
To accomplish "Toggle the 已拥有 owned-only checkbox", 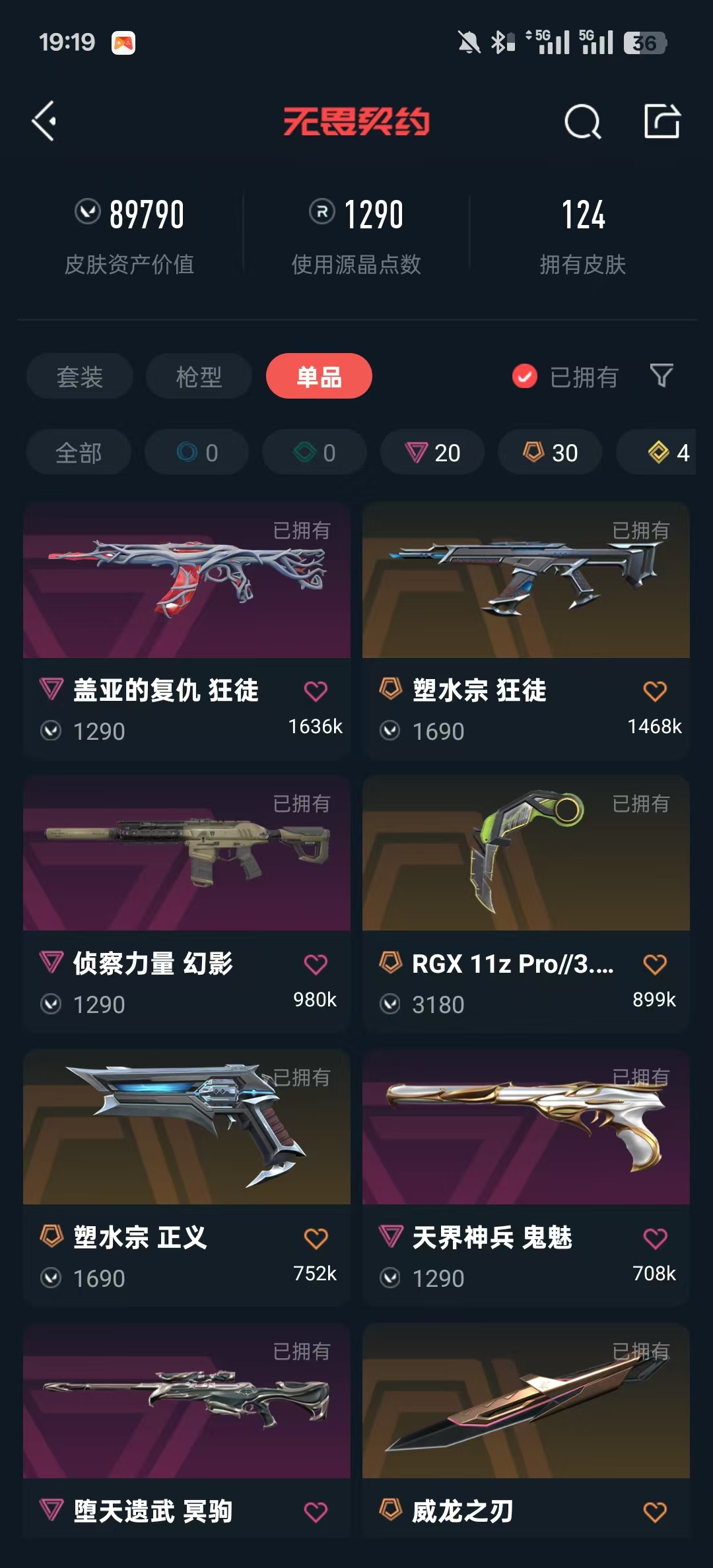I will 525,377.
